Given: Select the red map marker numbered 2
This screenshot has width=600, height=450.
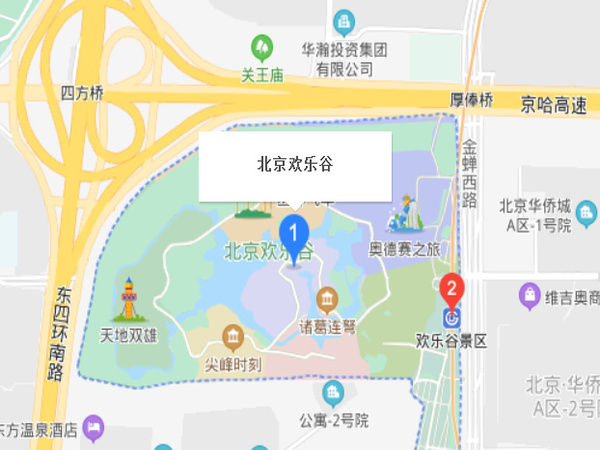Looking at the screenshot, I should pyautogui.click(x=452, y=291).
